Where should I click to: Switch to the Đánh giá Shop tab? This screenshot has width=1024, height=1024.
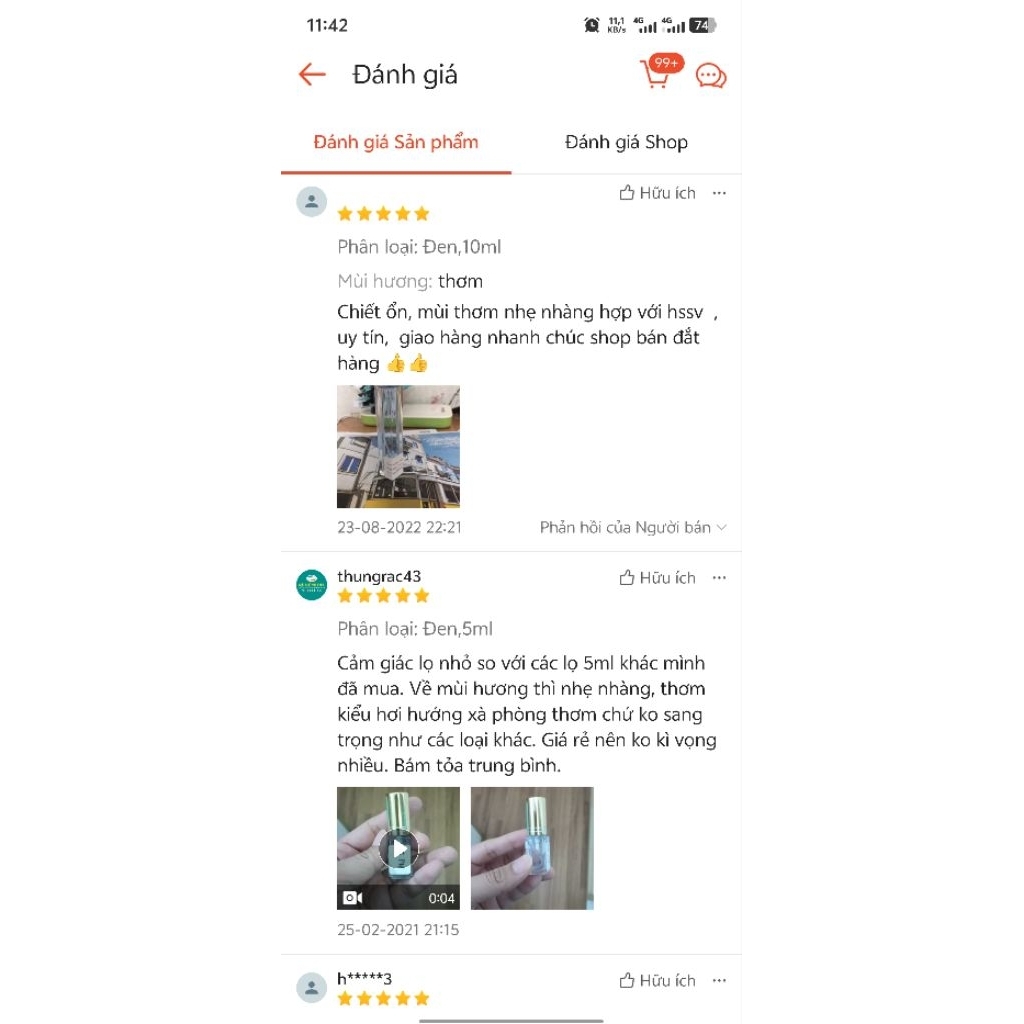[626, 142]
